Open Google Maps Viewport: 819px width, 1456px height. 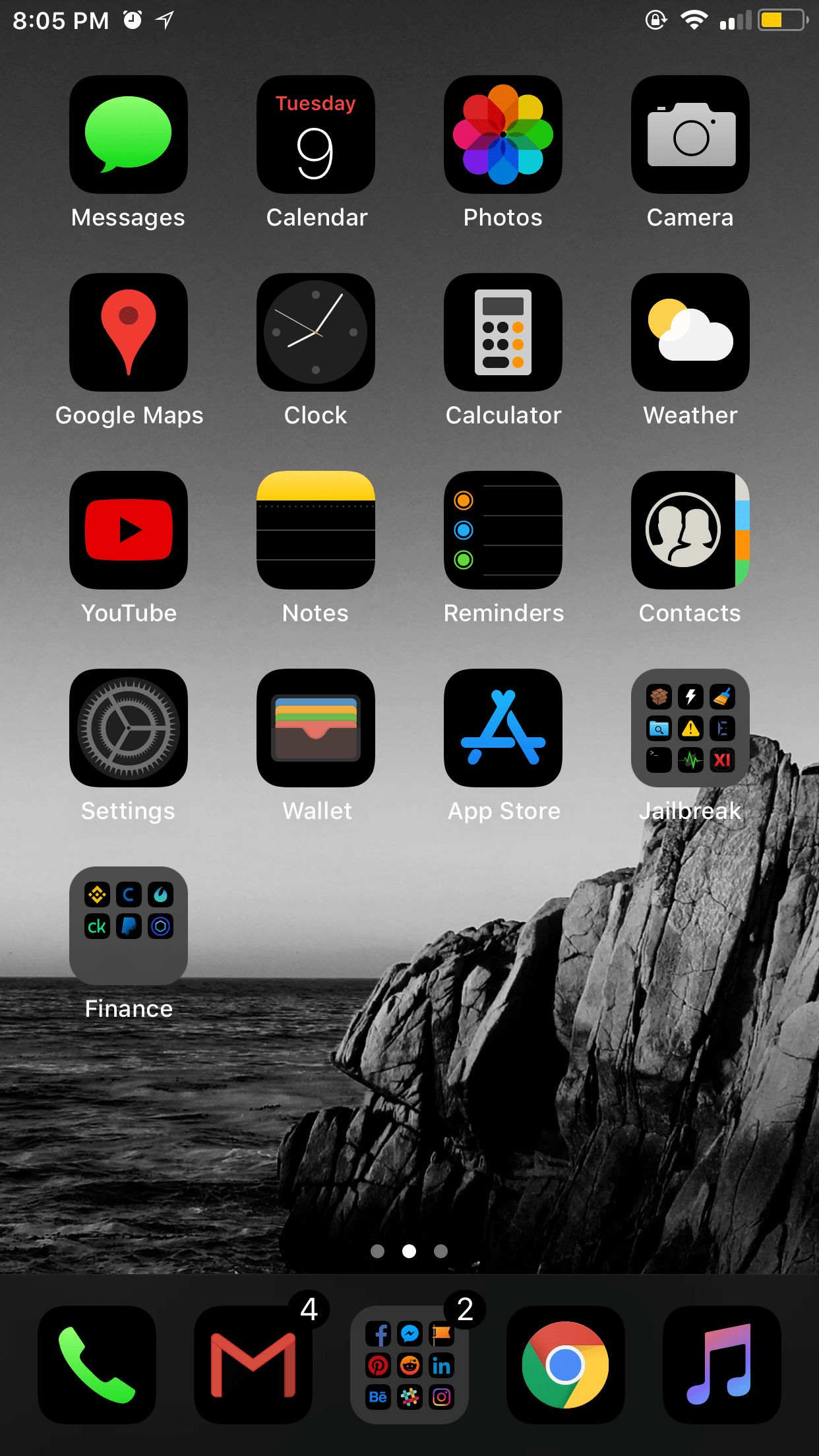pyautogui.click(x=129, y=332)
